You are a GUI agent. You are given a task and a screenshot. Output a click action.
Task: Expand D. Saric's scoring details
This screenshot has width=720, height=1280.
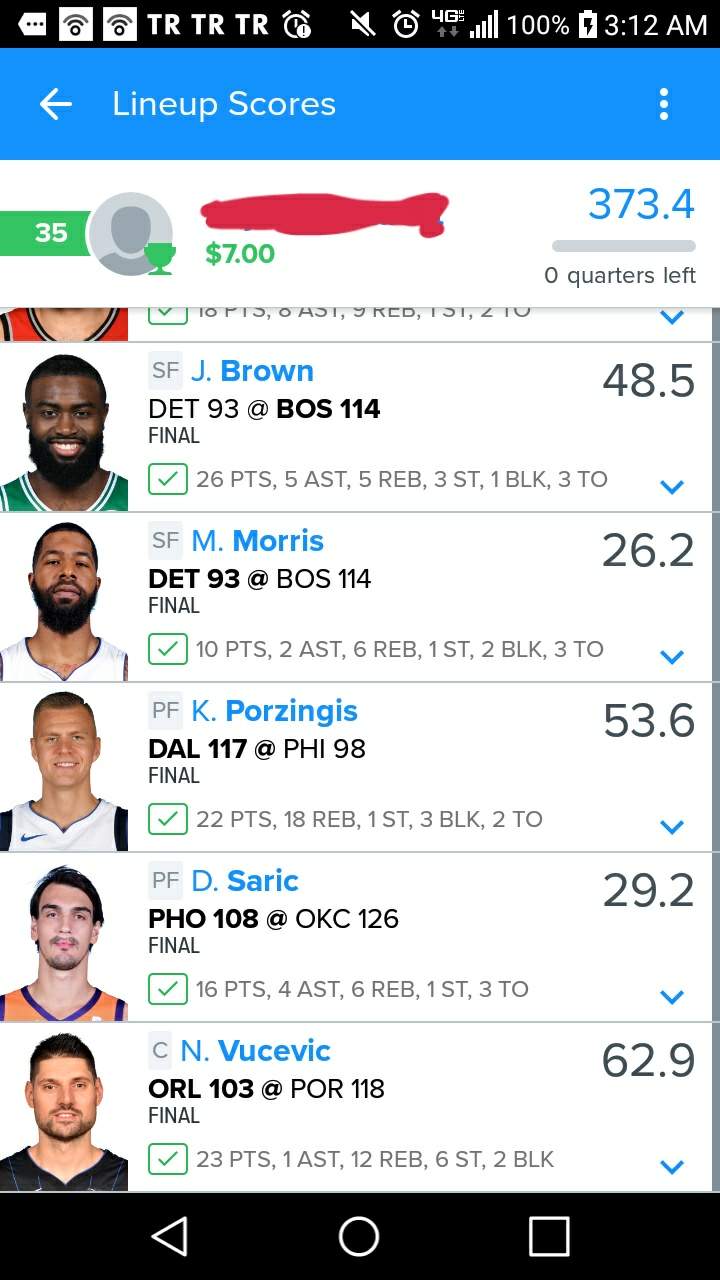[x=672, y=997]
